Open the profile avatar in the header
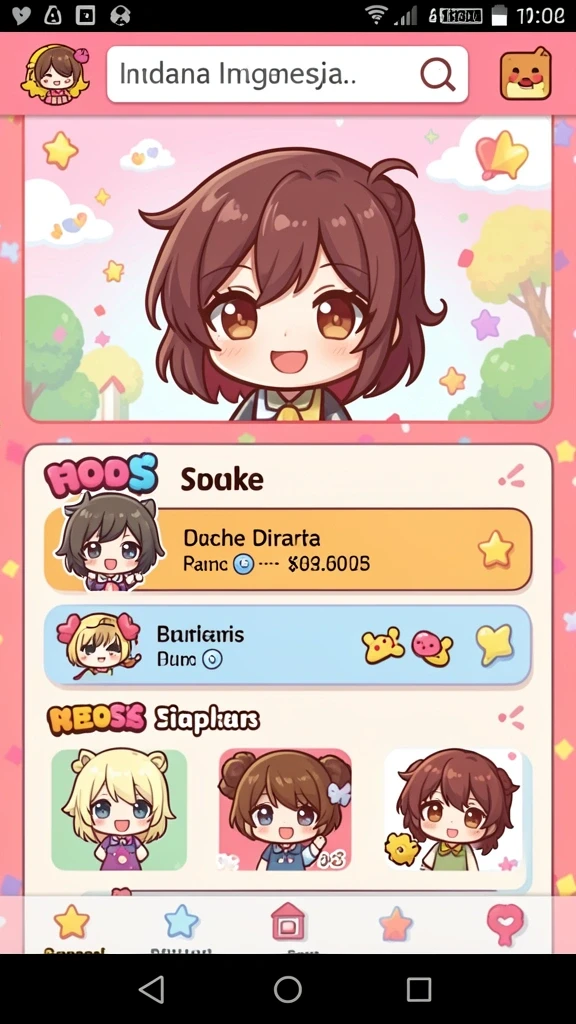Screen dimensions: 576x1024 pos(56,74)
